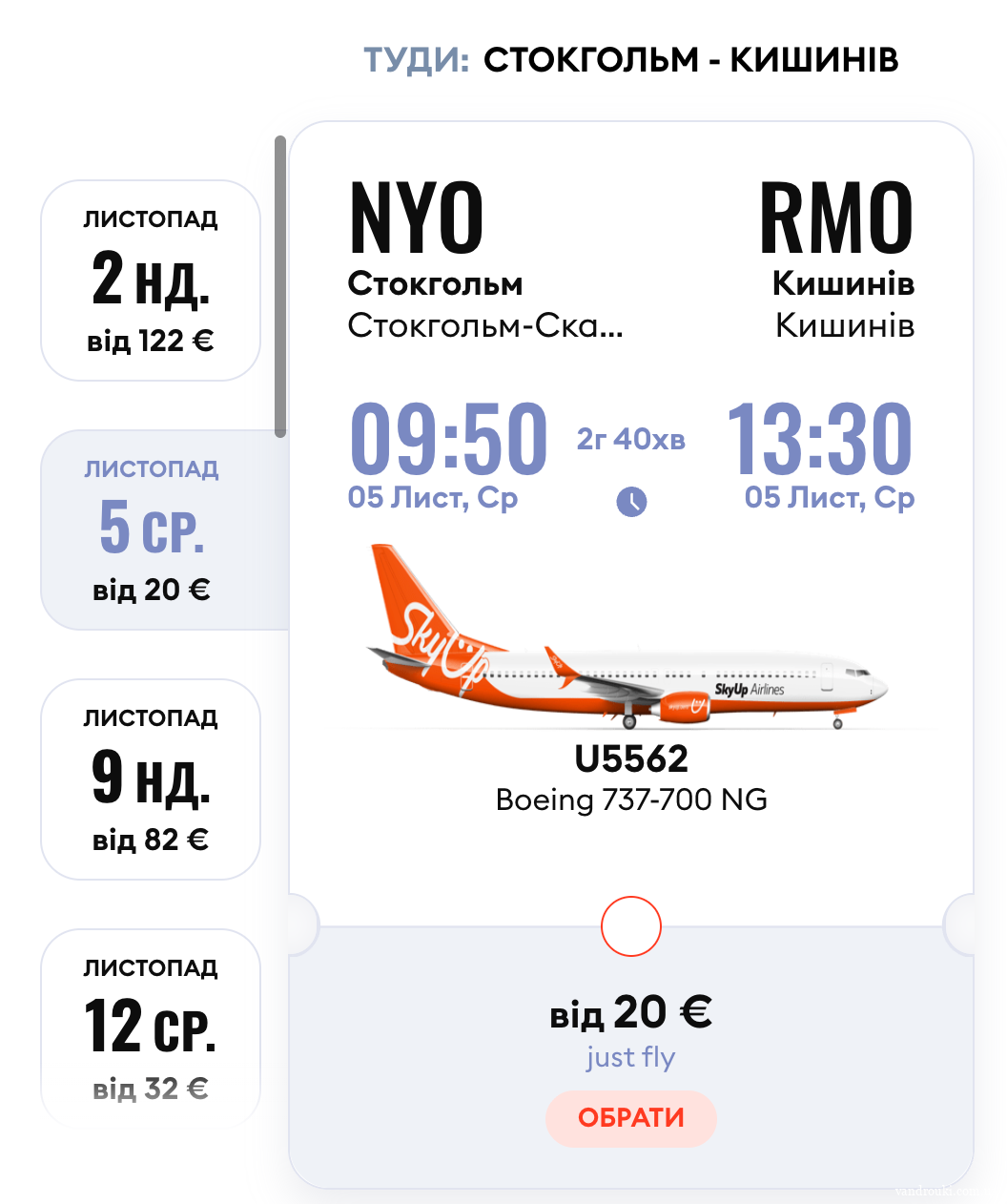Screen dimensions: 1007x1204
Task: Switch to the 12 листопада date from 32 €
Action: coord(151,1028)
